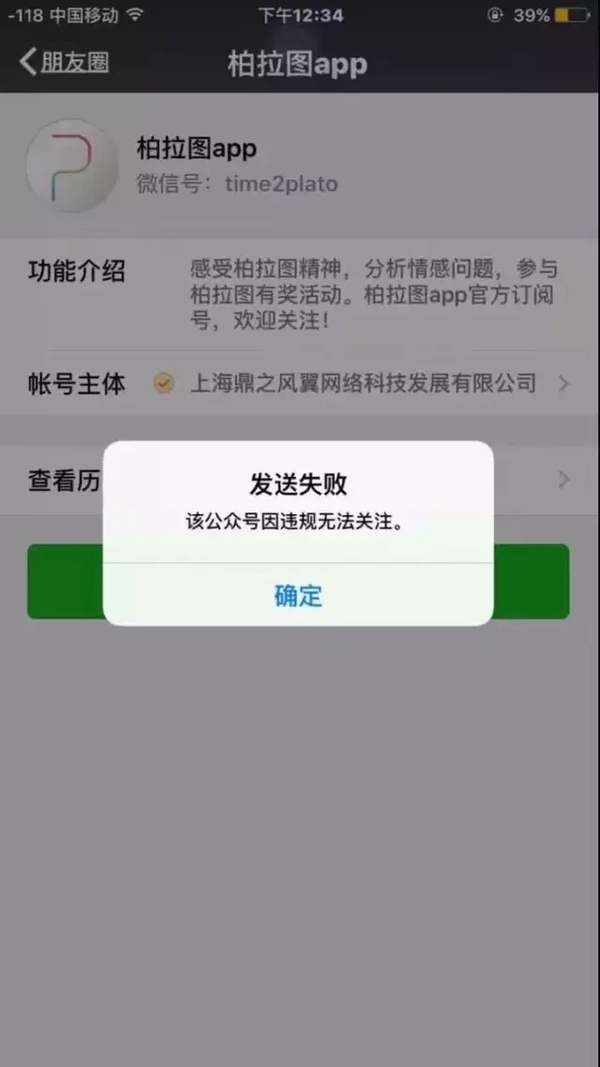
Task: Tap 确定 to dismiss the dialog
Action: 298,596
